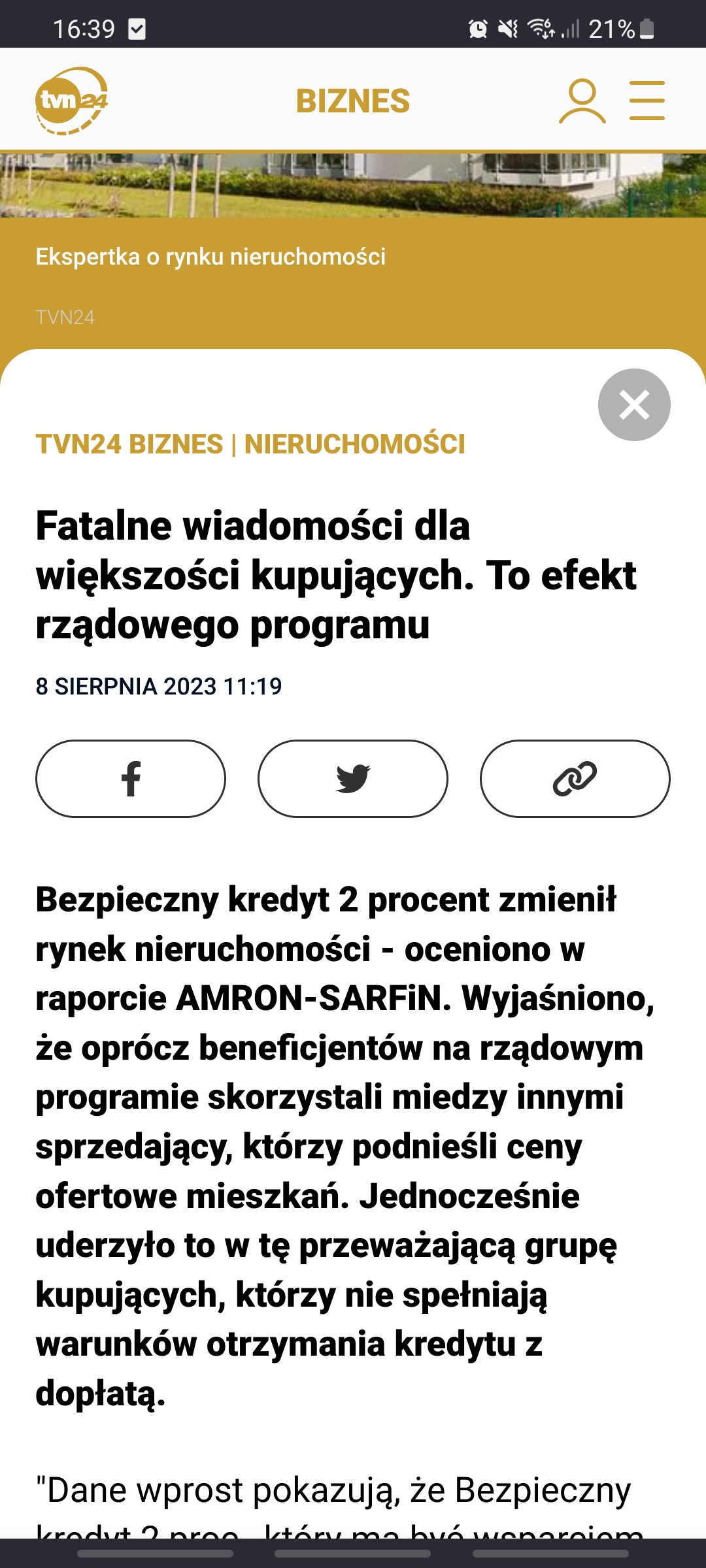Open the hamburger menu
Screen dimensions: 706x1568
(x=647, y=101)
